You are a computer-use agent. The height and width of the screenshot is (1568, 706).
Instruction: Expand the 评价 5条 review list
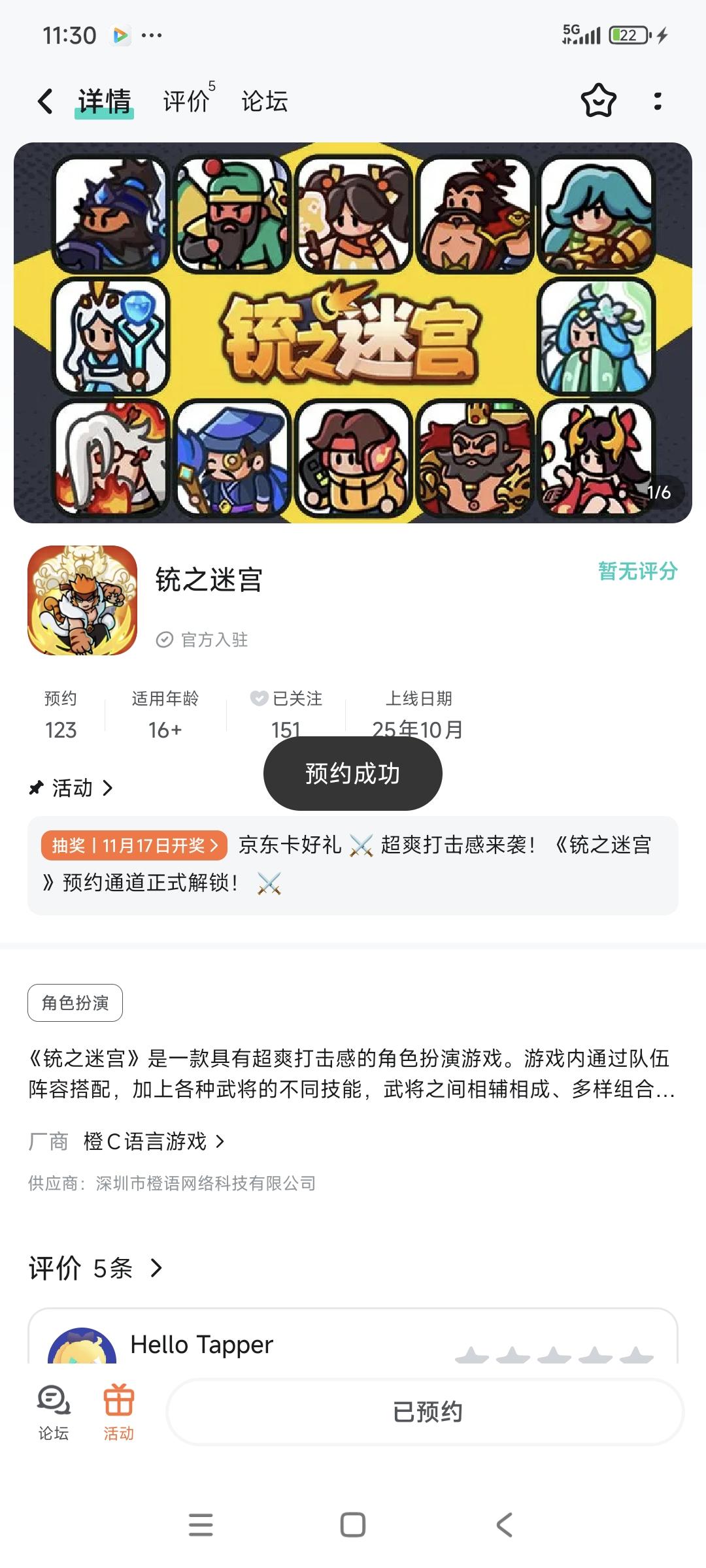coord(157,1268)
